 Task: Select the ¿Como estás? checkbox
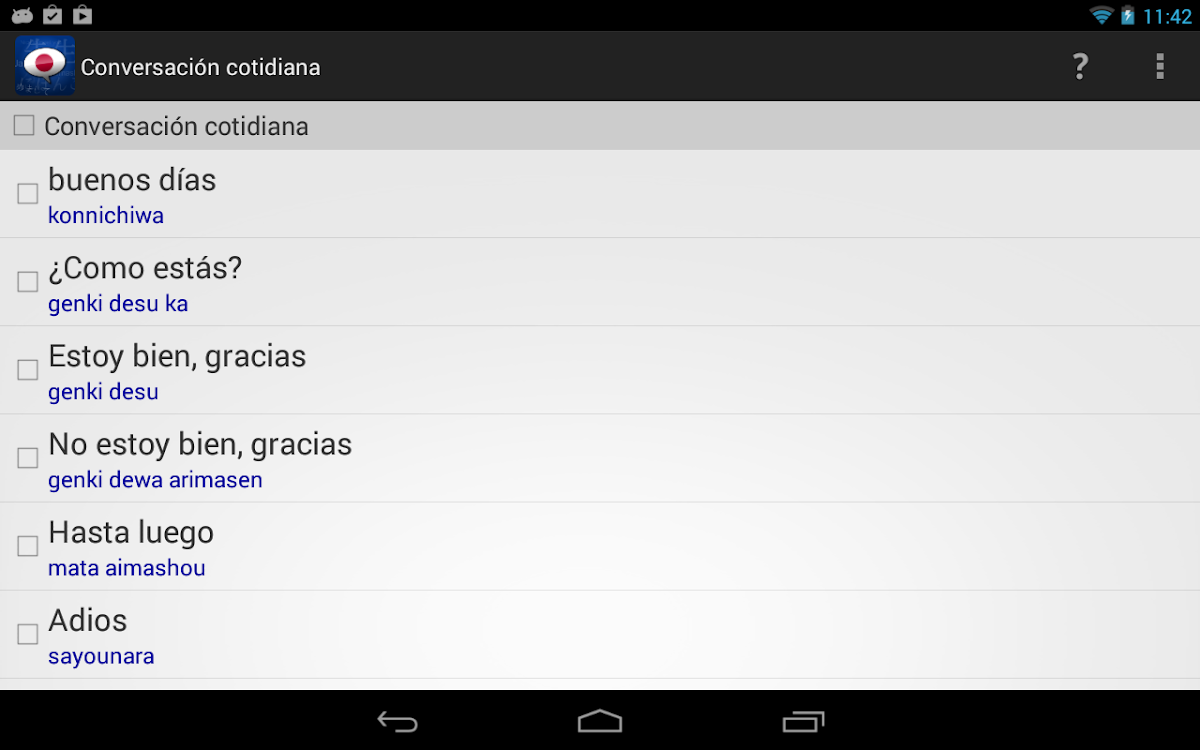[x=28, y=282]
